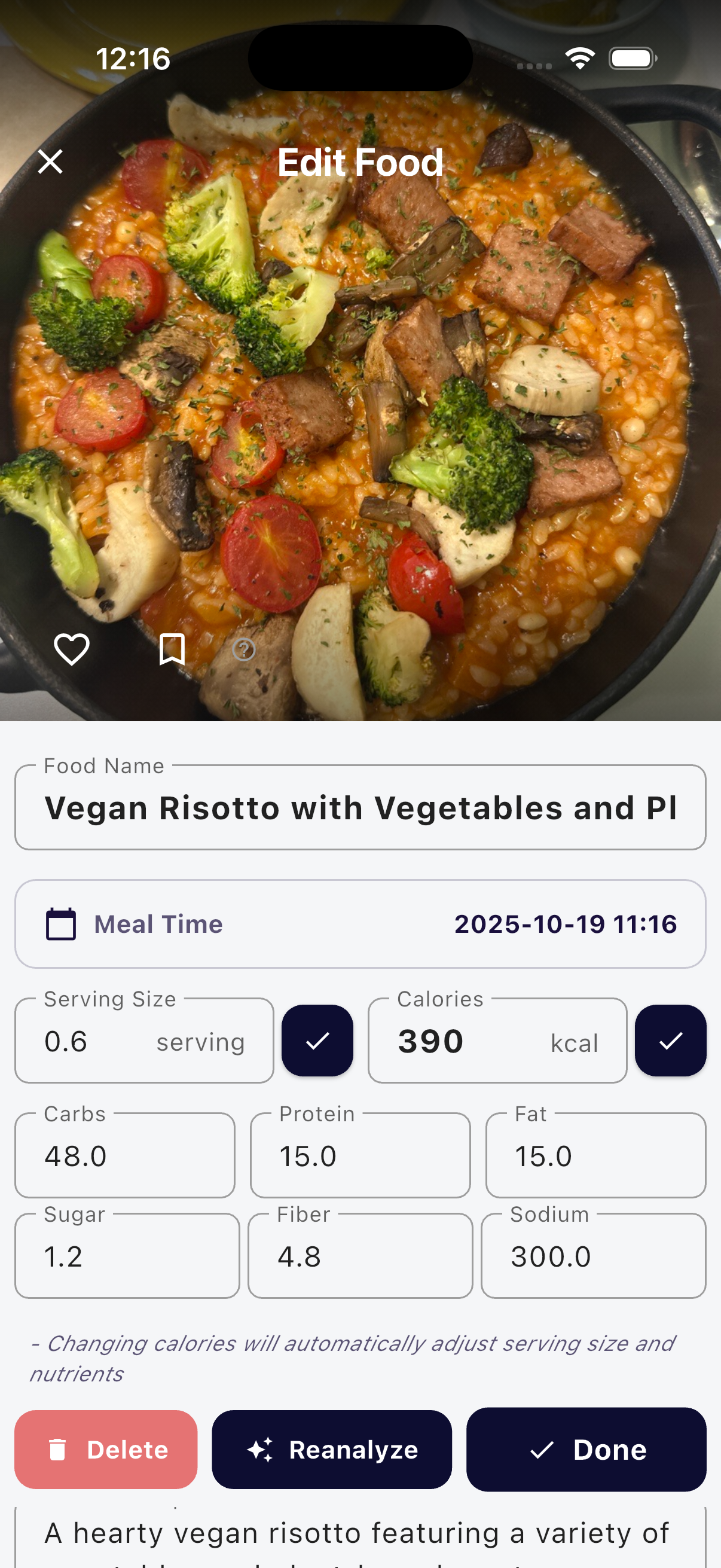The height and width of the screenshot is (1568, 721).
Task: Edit the Food Name text field
Action: 360,808
